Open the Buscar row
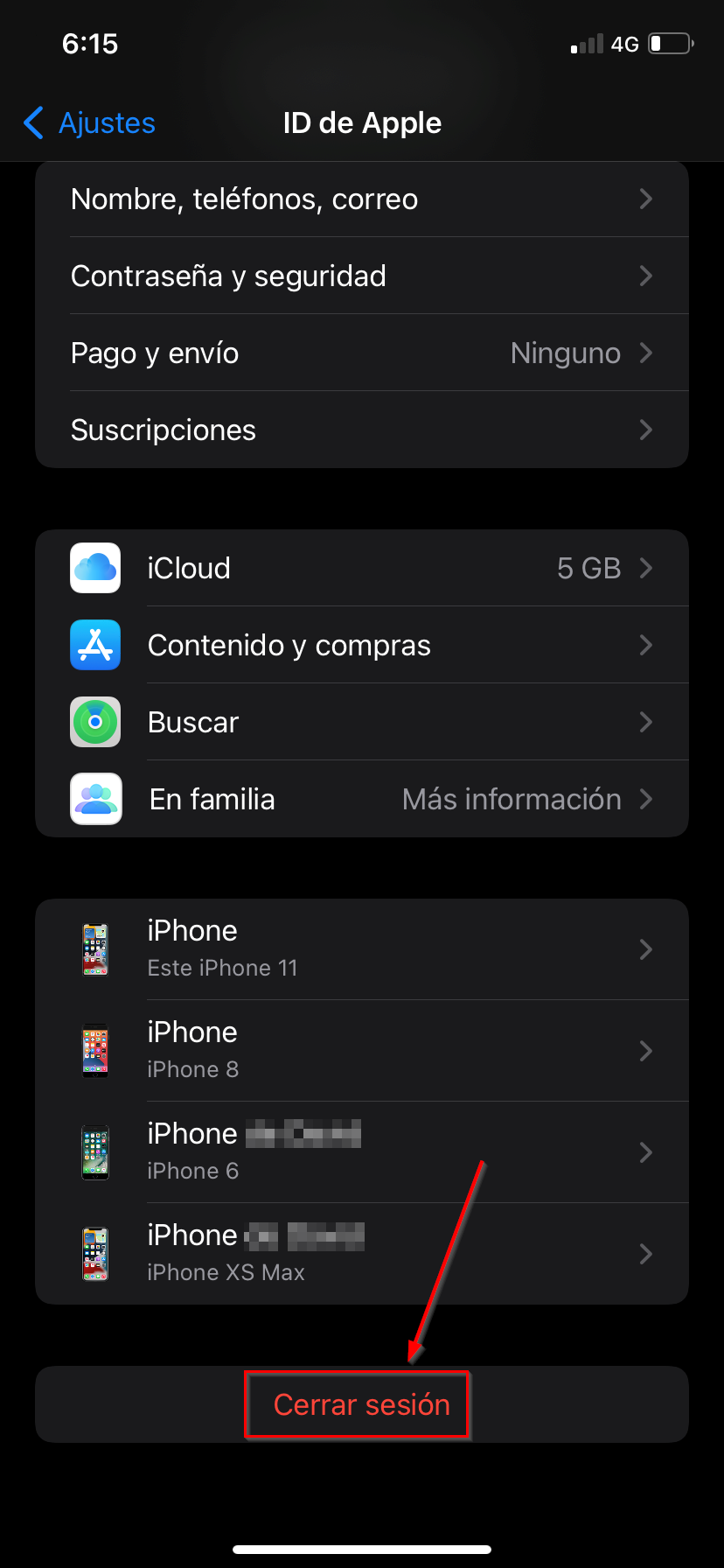The width and height of the screenshot is (724, 1568). (362, 723)
